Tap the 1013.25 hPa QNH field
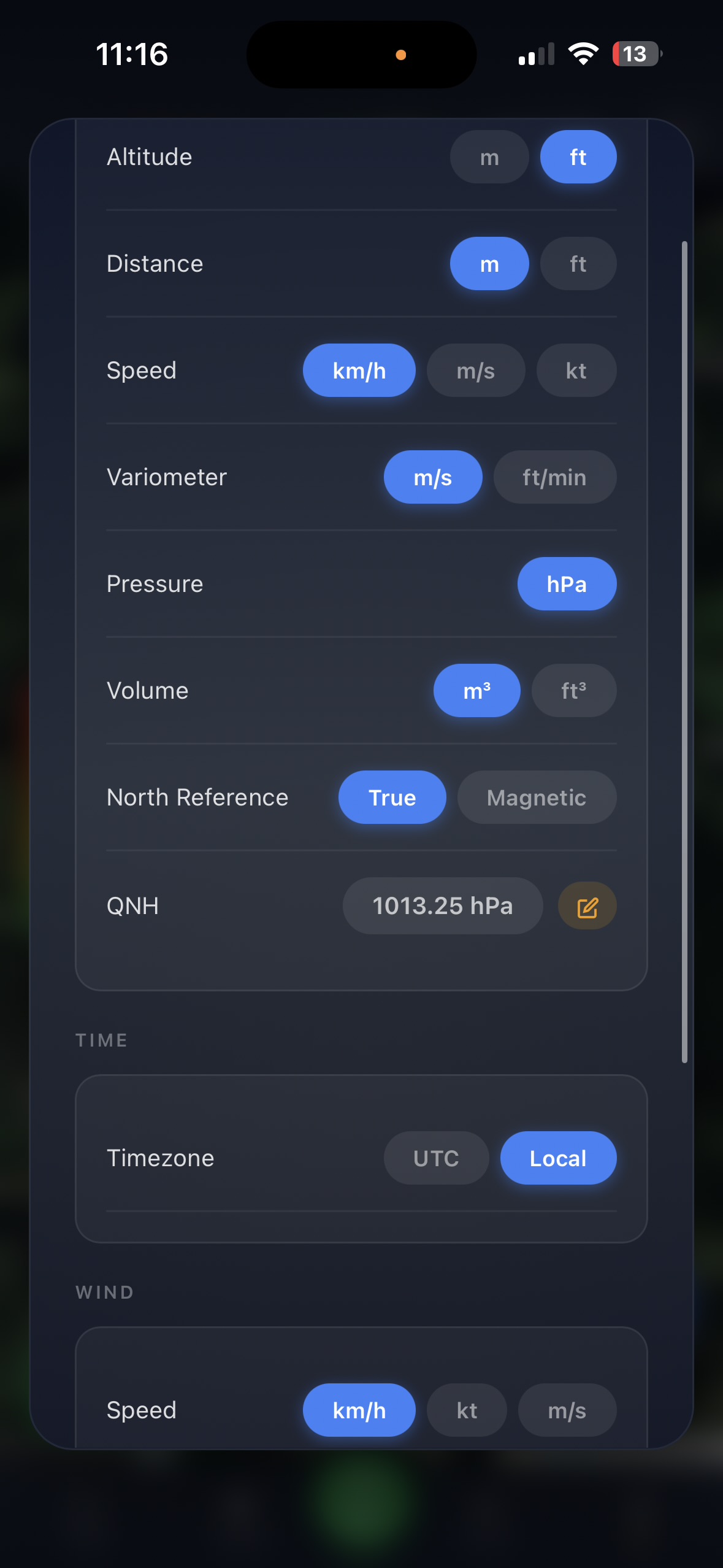The width and height of the screenshot is (723, 1568). click(x=442, y=906)
